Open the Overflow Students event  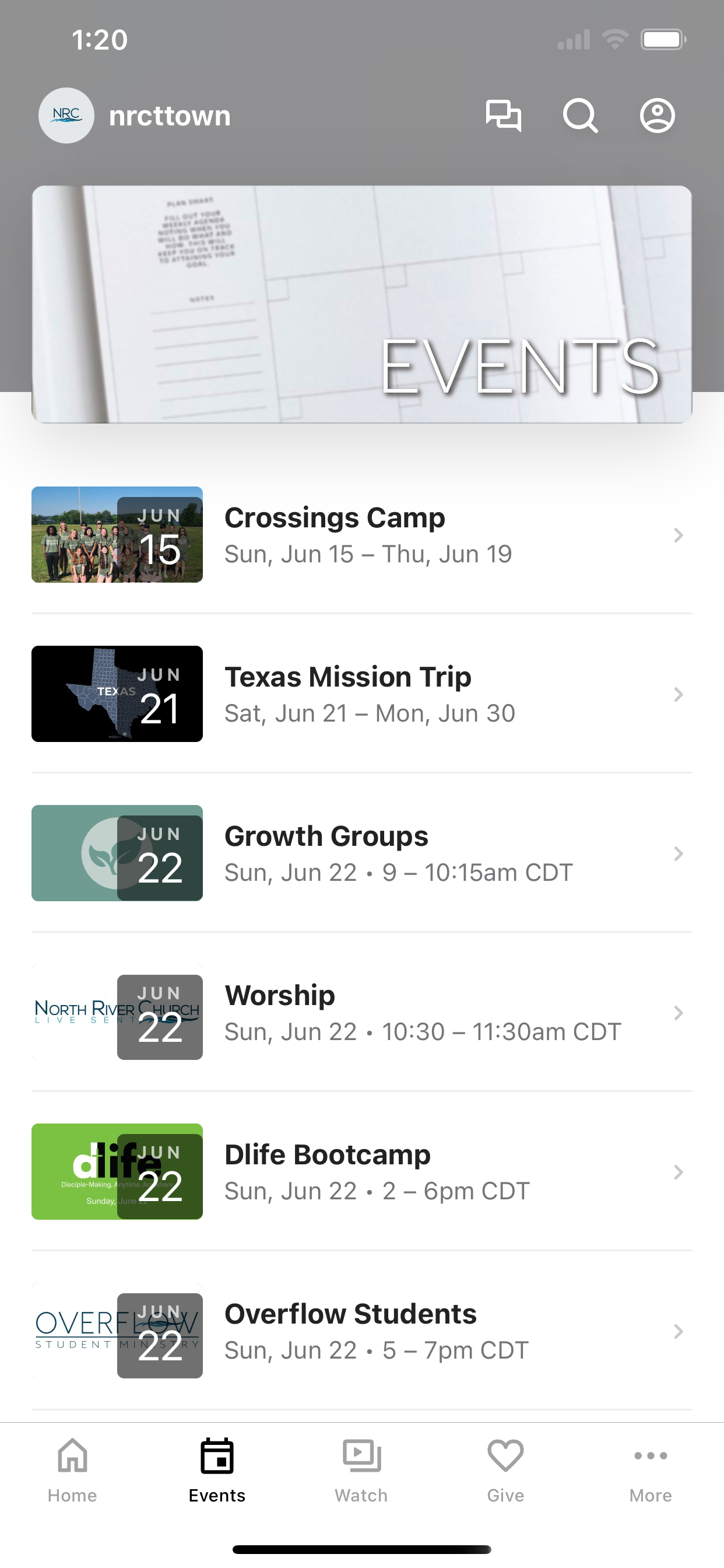point(362,1331)
